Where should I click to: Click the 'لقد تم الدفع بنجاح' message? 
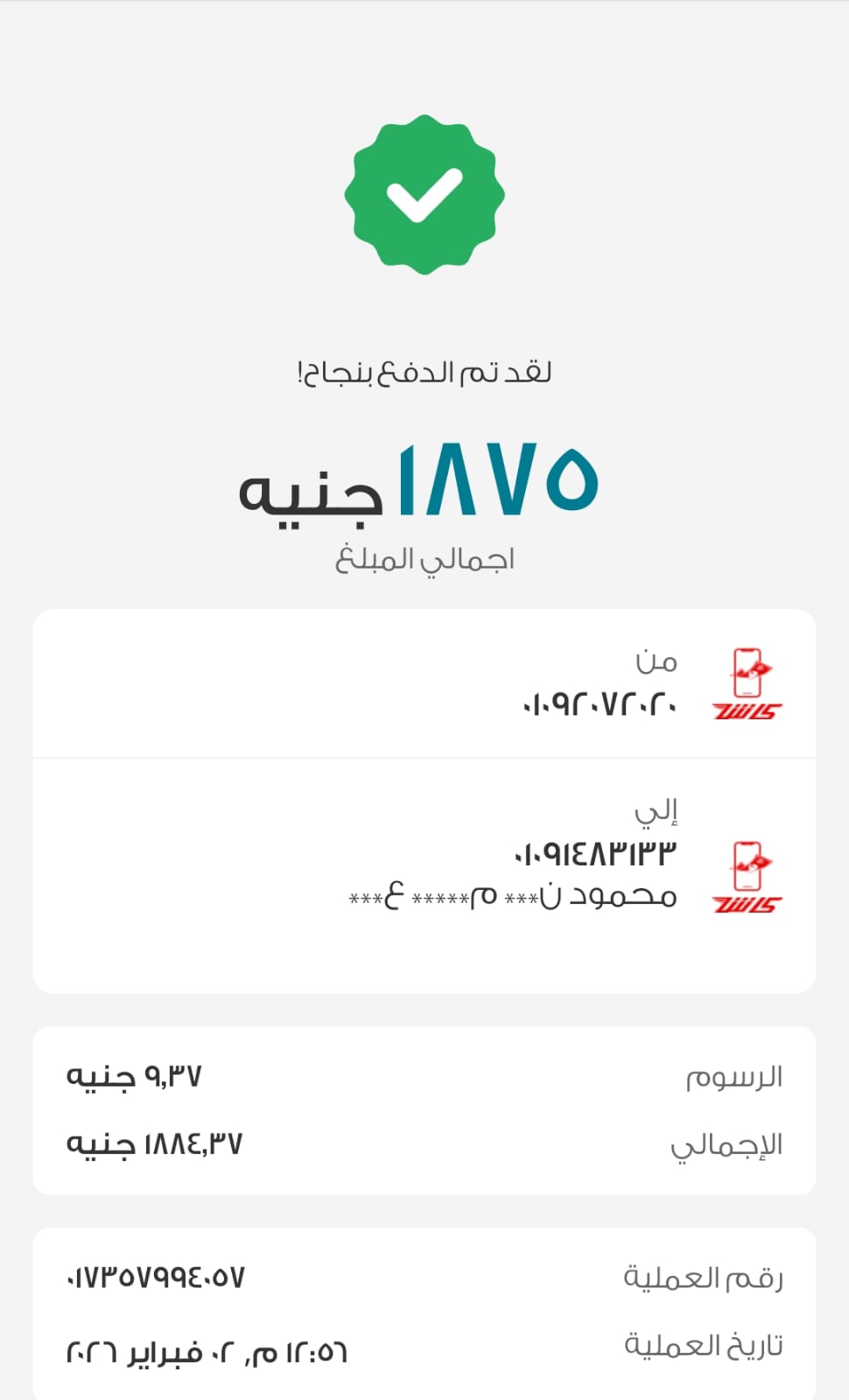pos(424,372)
